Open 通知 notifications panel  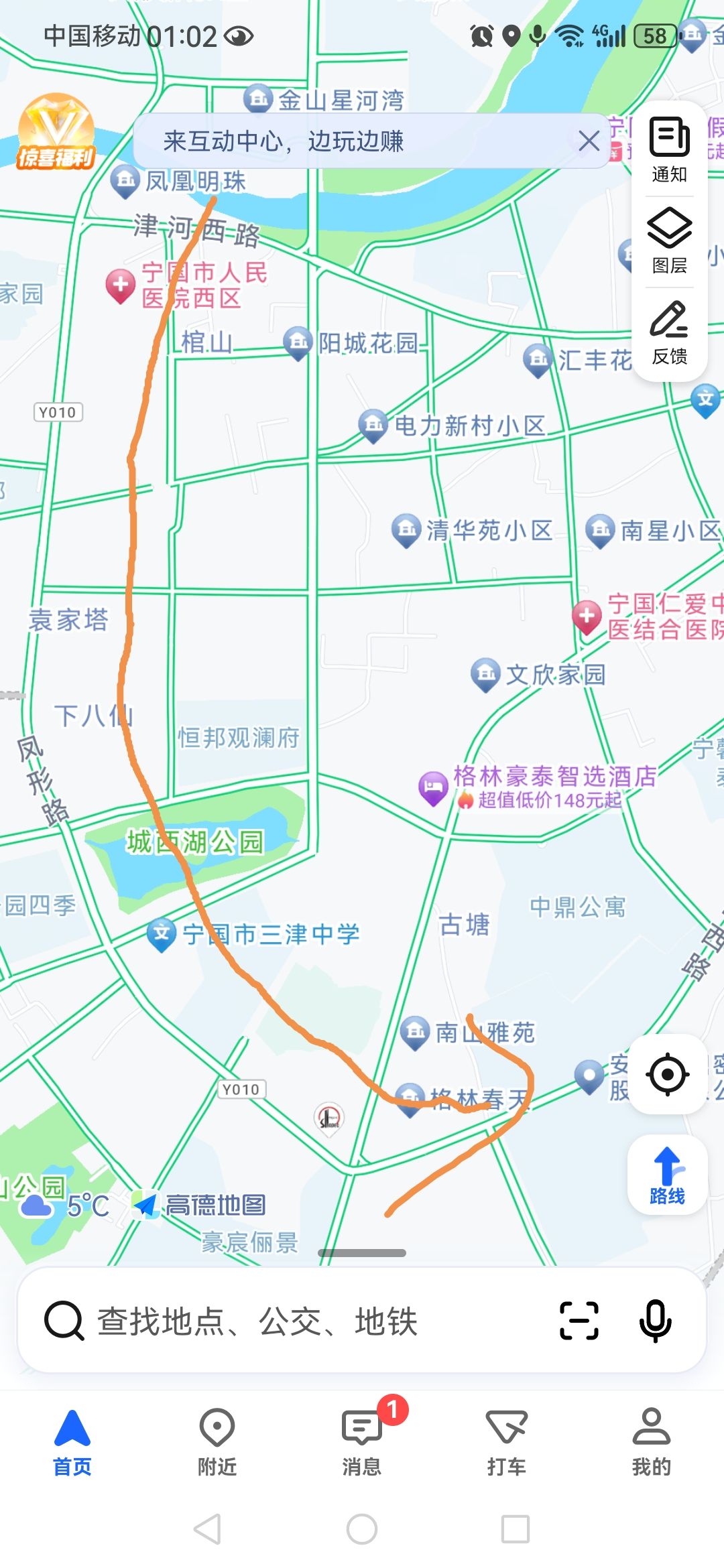tap(670, 150)
